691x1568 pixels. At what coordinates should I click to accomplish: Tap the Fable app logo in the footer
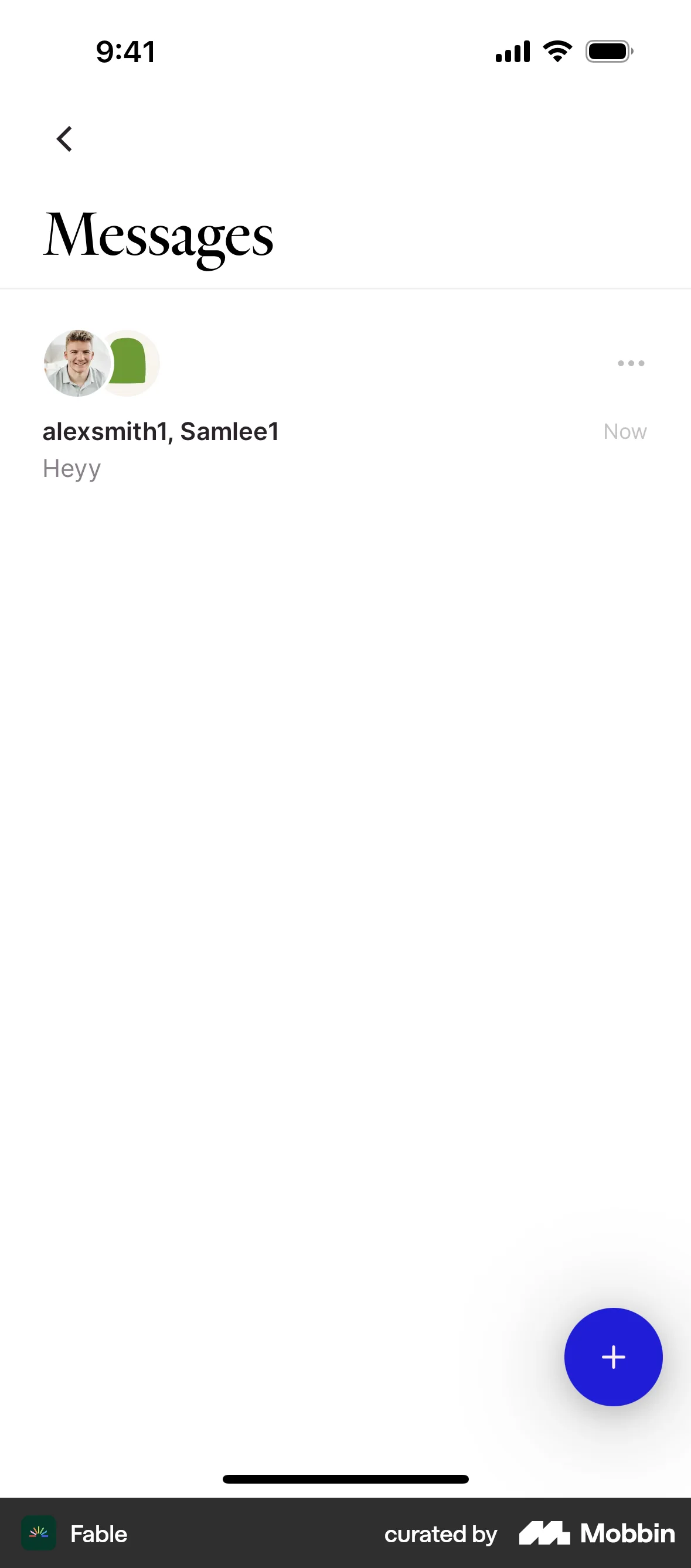39,1534
